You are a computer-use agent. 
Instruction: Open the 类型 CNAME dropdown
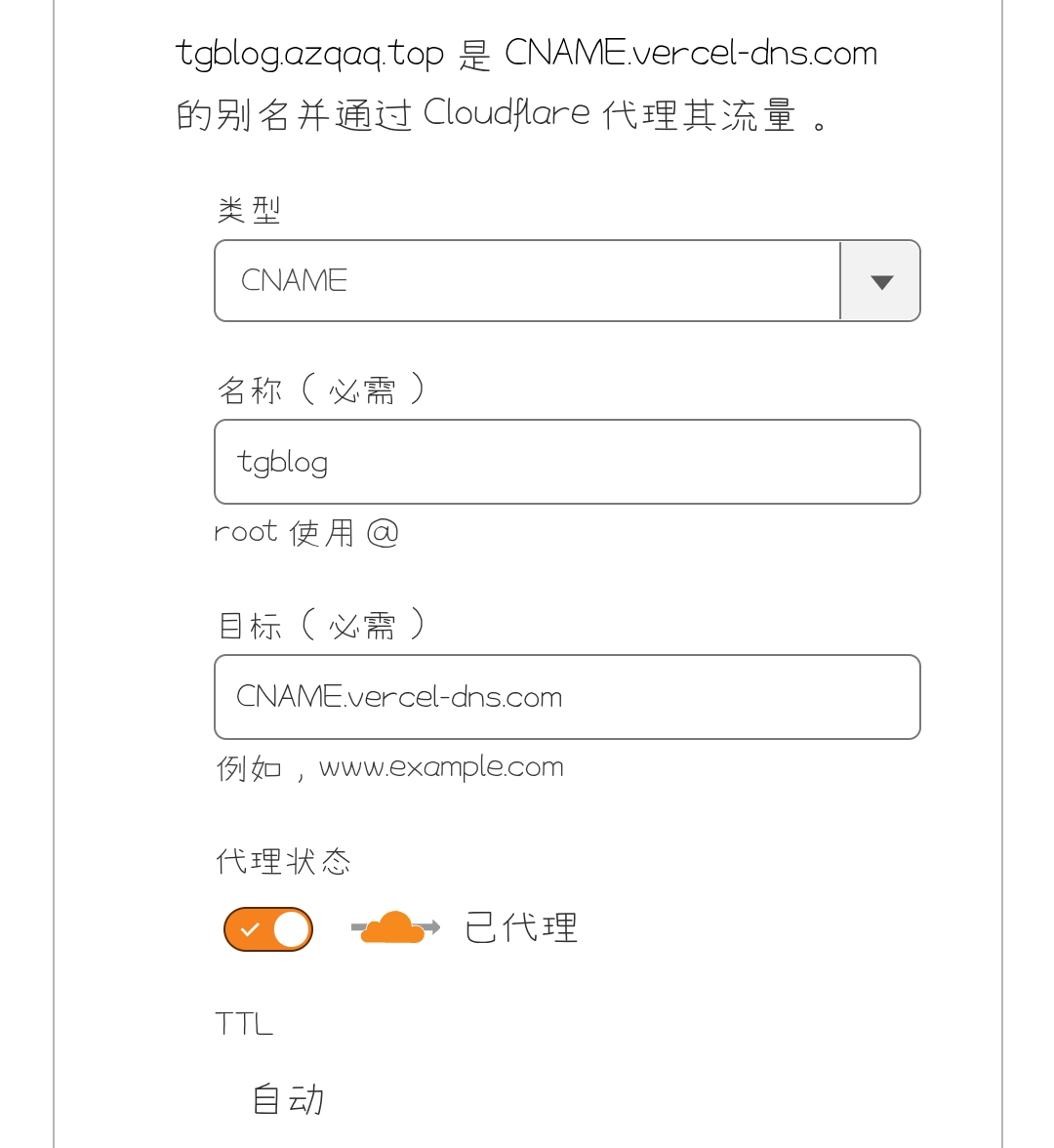point(566,281)
